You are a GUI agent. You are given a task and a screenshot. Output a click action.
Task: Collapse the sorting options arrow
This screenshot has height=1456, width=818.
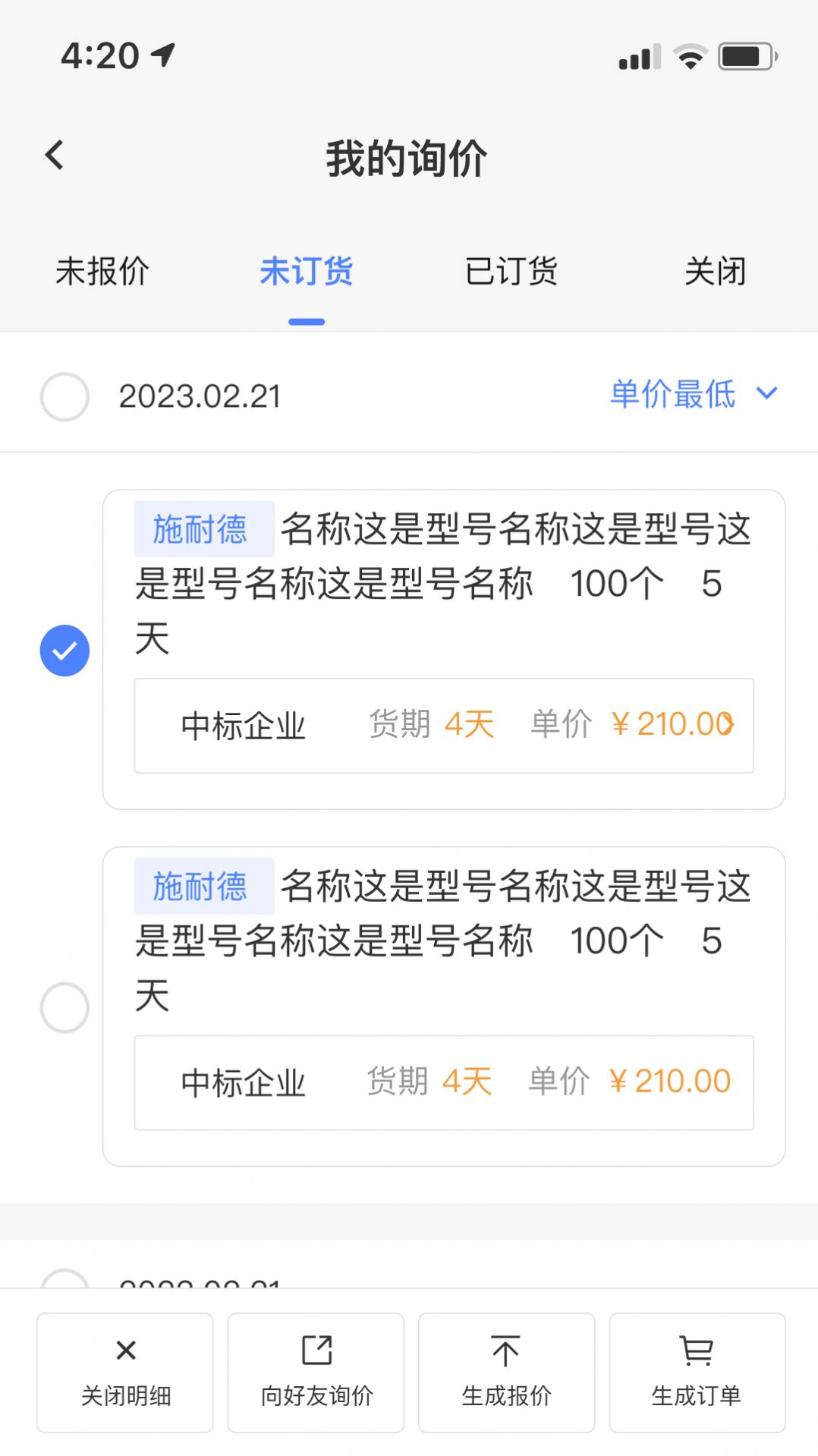click(766, 394)
